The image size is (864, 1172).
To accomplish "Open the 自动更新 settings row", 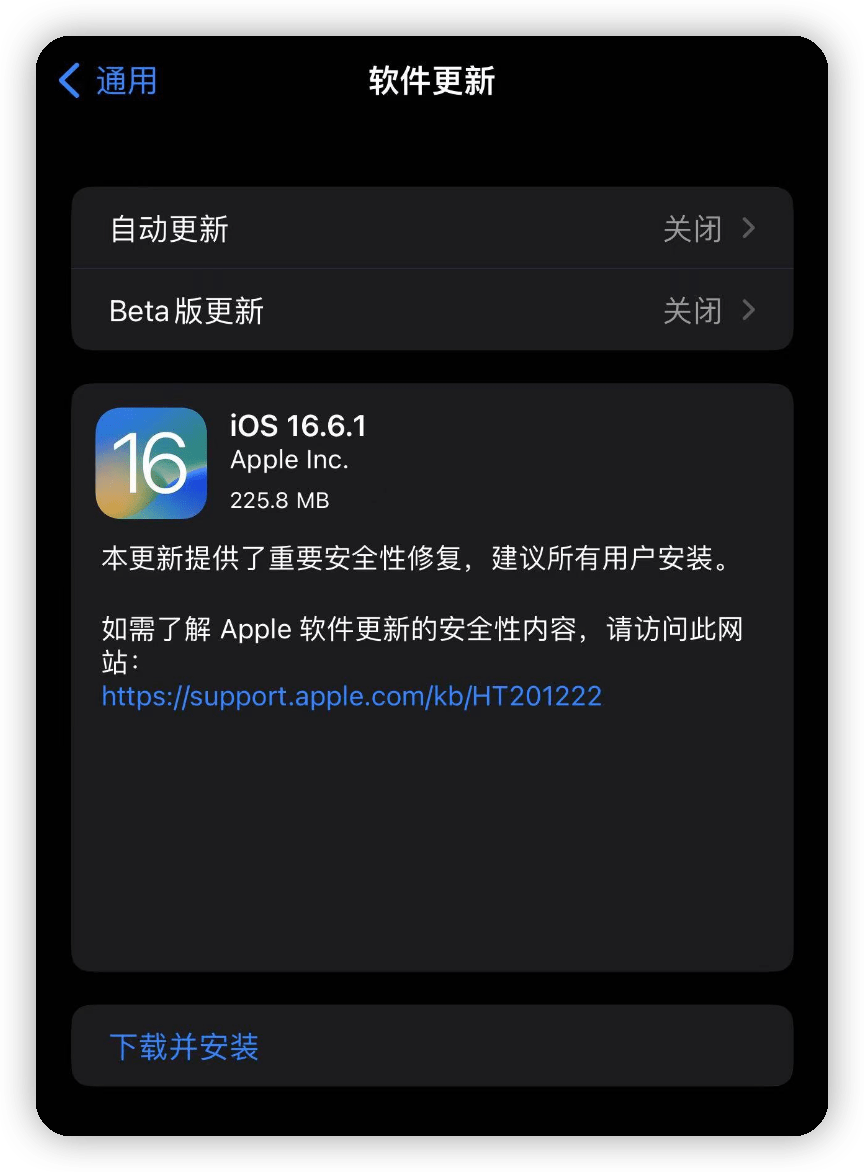I will click(x=432, y=229).
